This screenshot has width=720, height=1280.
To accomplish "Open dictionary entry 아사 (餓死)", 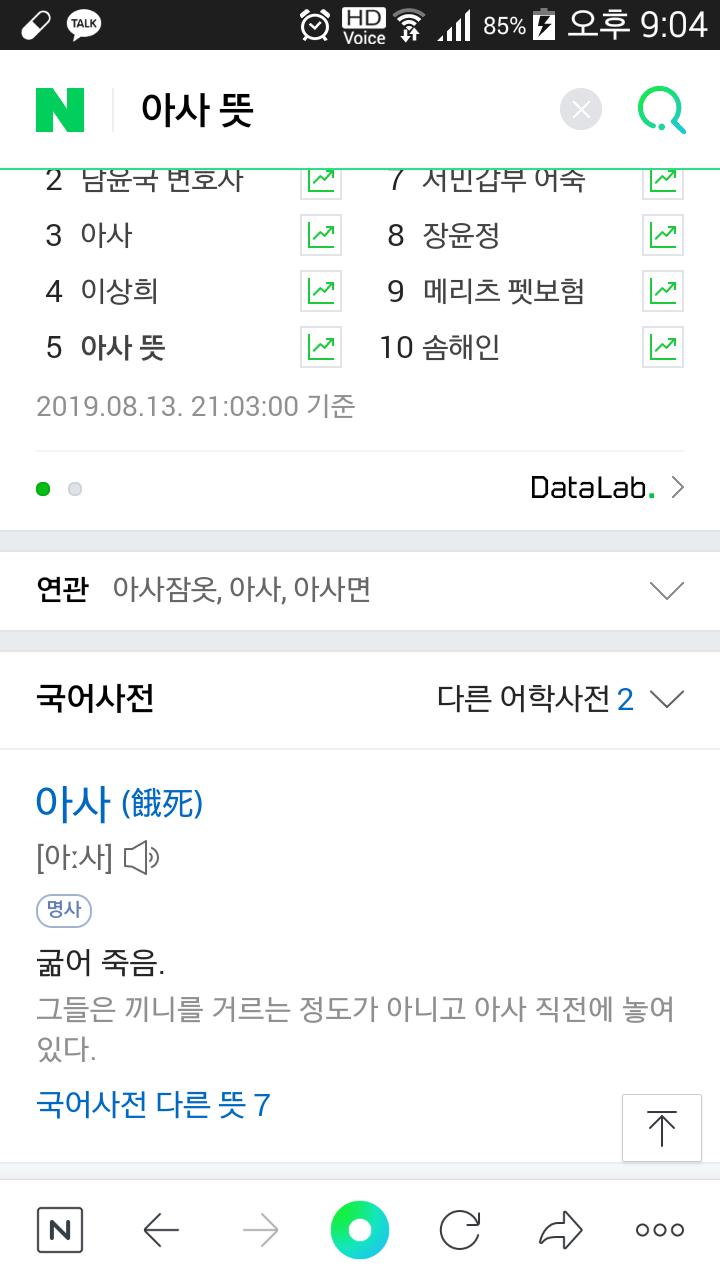I will (x=119, y=802).
